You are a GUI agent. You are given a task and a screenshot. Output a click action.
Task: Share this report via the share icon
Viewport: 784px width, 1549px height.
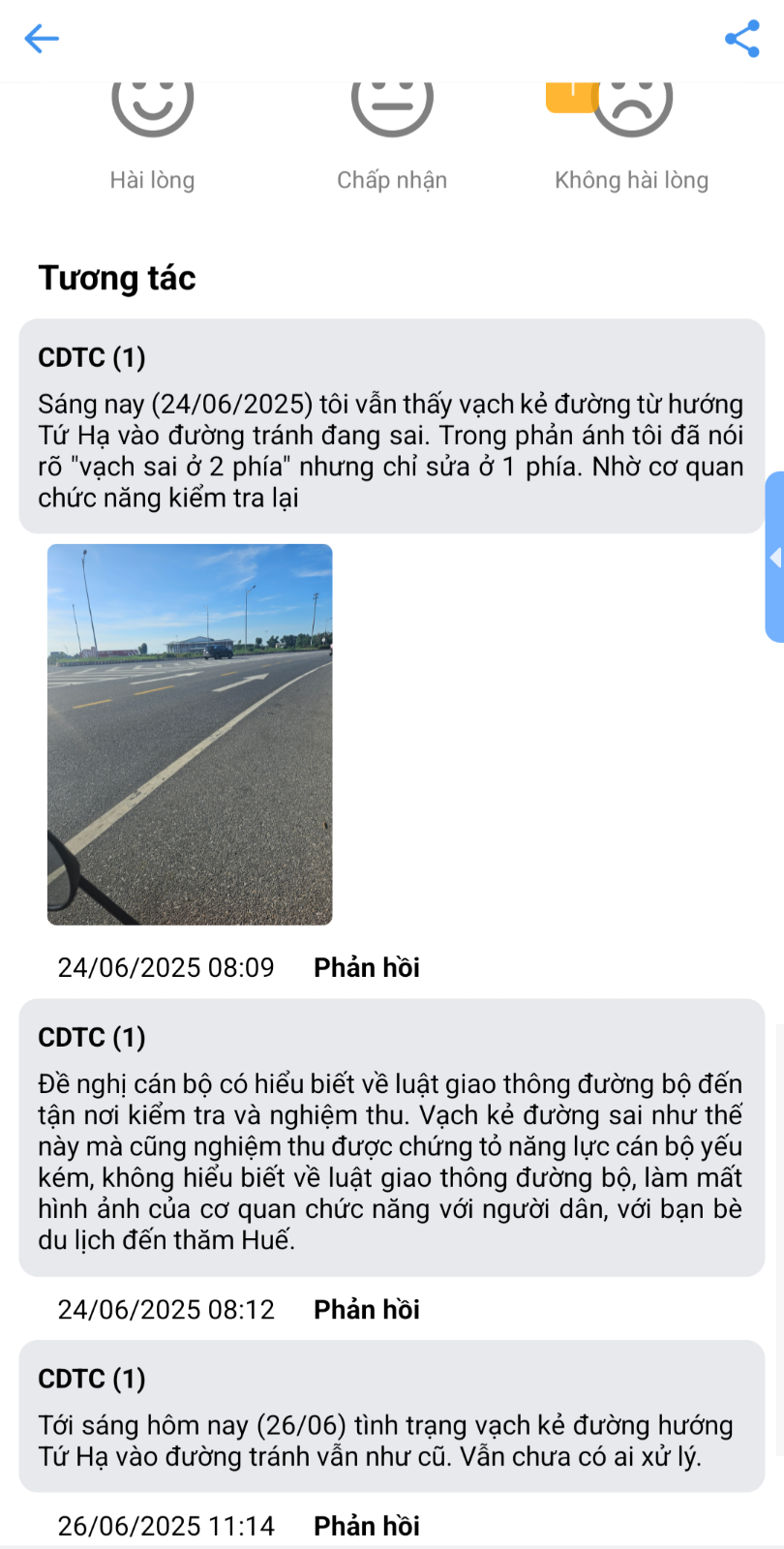point(741,39)
